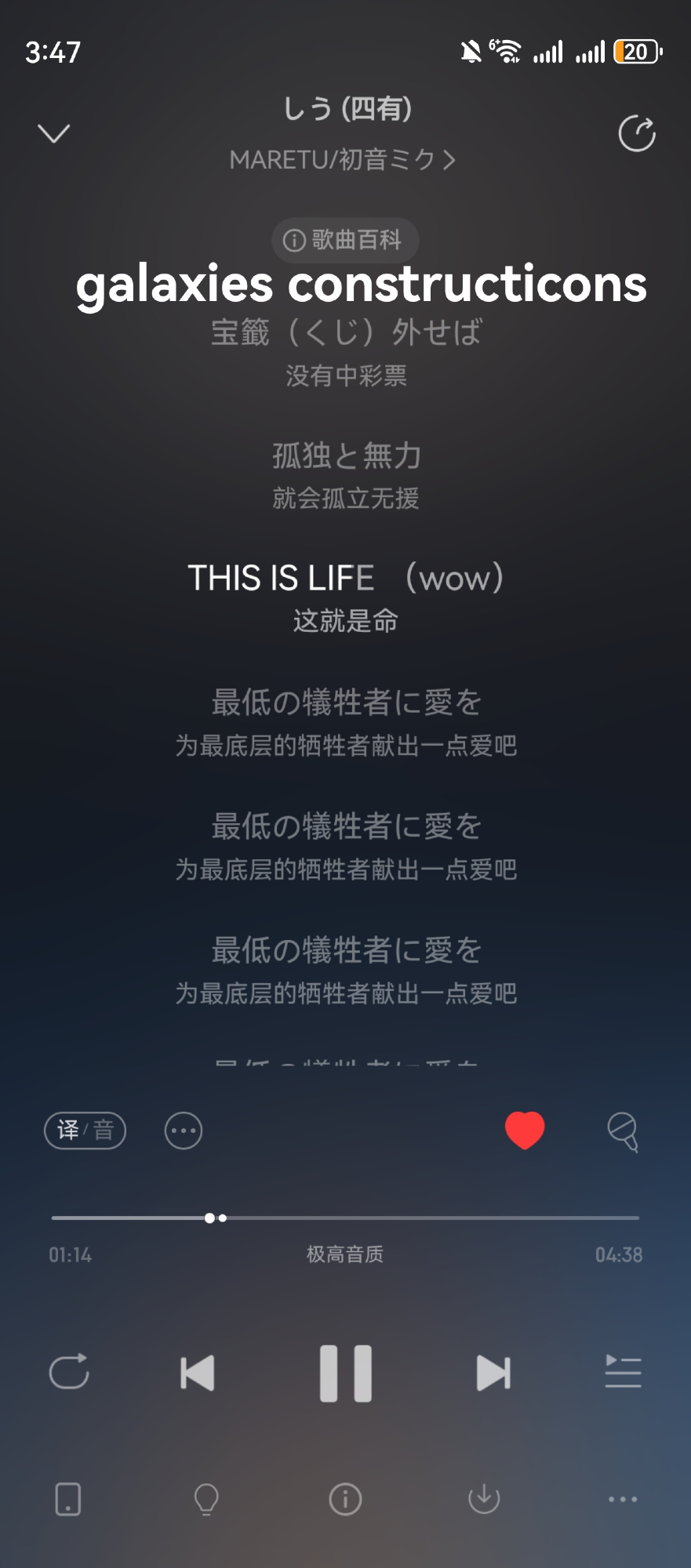This screenshot has width=691, height=1568.
Task: View song info icon in bottom row
Action: 345,1499
